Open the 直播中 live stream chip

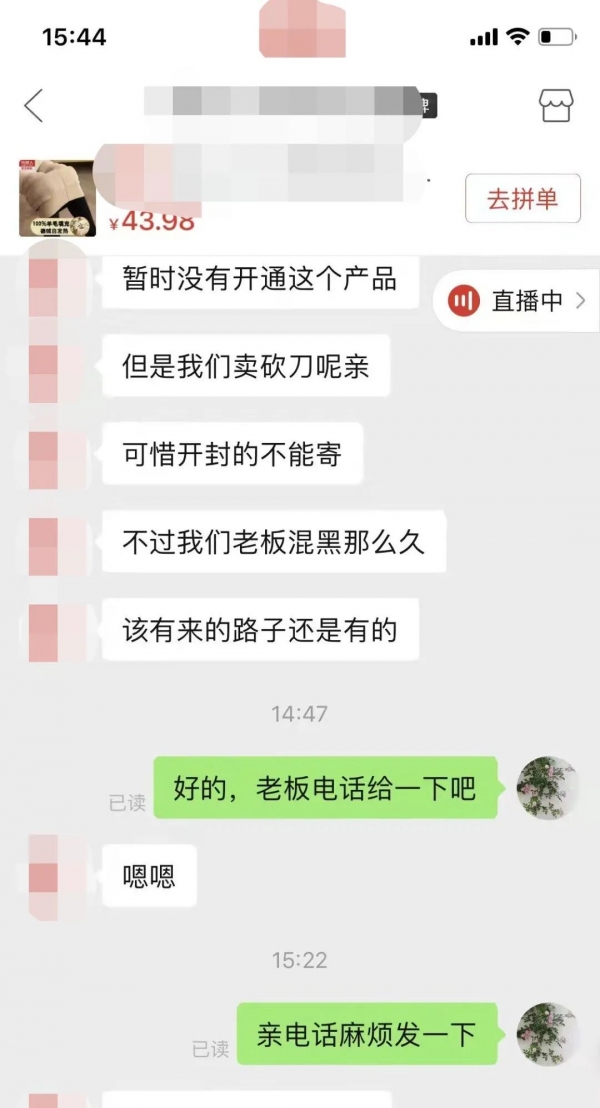point(516,301)
